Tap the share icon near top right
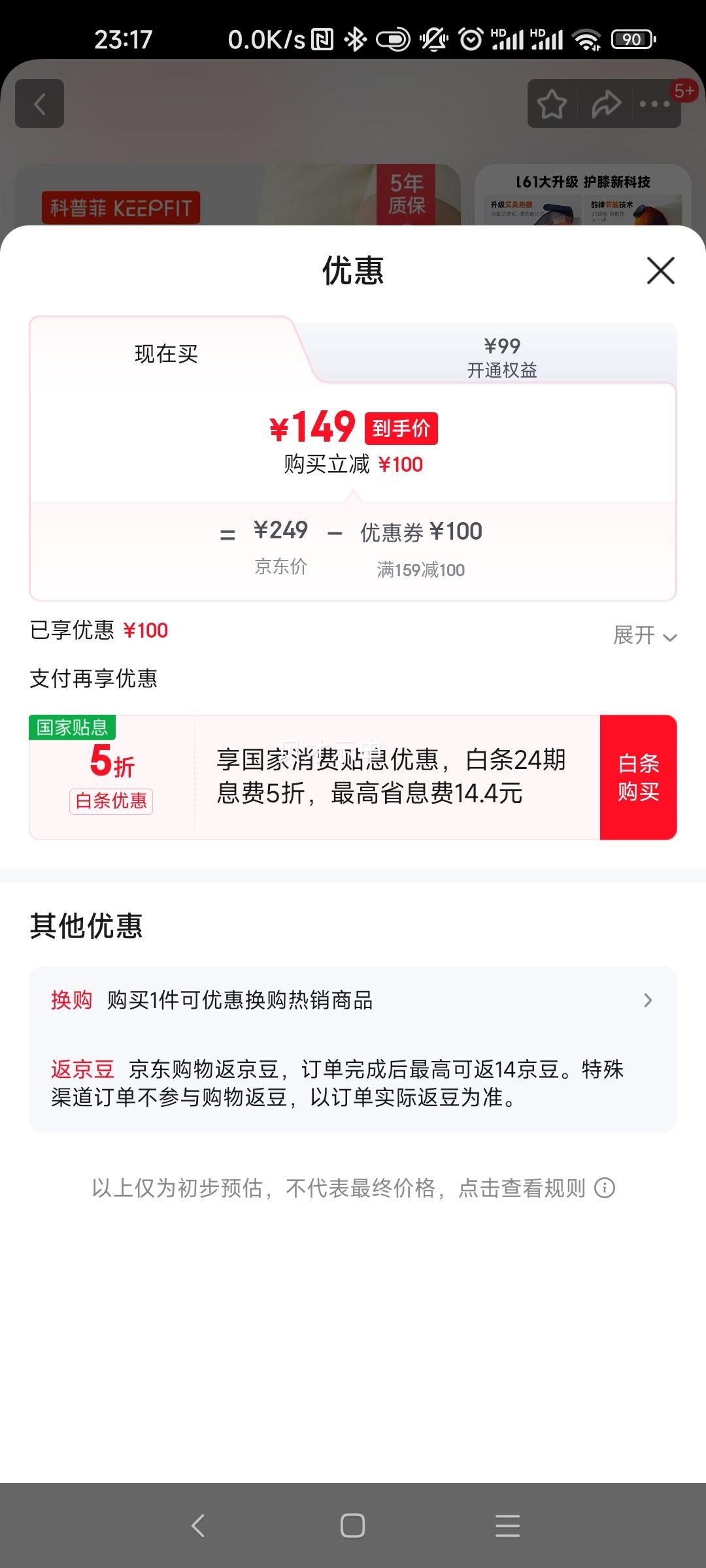Screen dimensions: 706x1568 point(605,103)
